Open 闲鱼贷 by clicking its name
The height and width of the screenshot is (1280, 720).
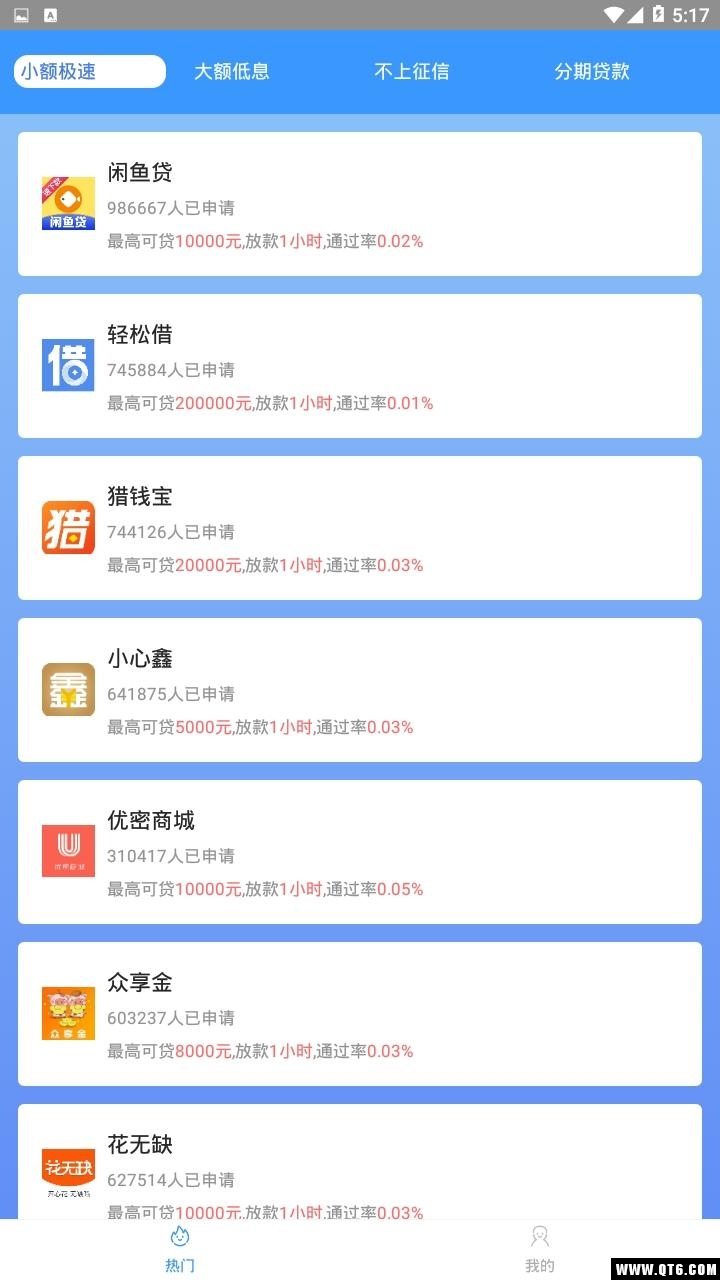pyautogui.click(x=138, y=172)
